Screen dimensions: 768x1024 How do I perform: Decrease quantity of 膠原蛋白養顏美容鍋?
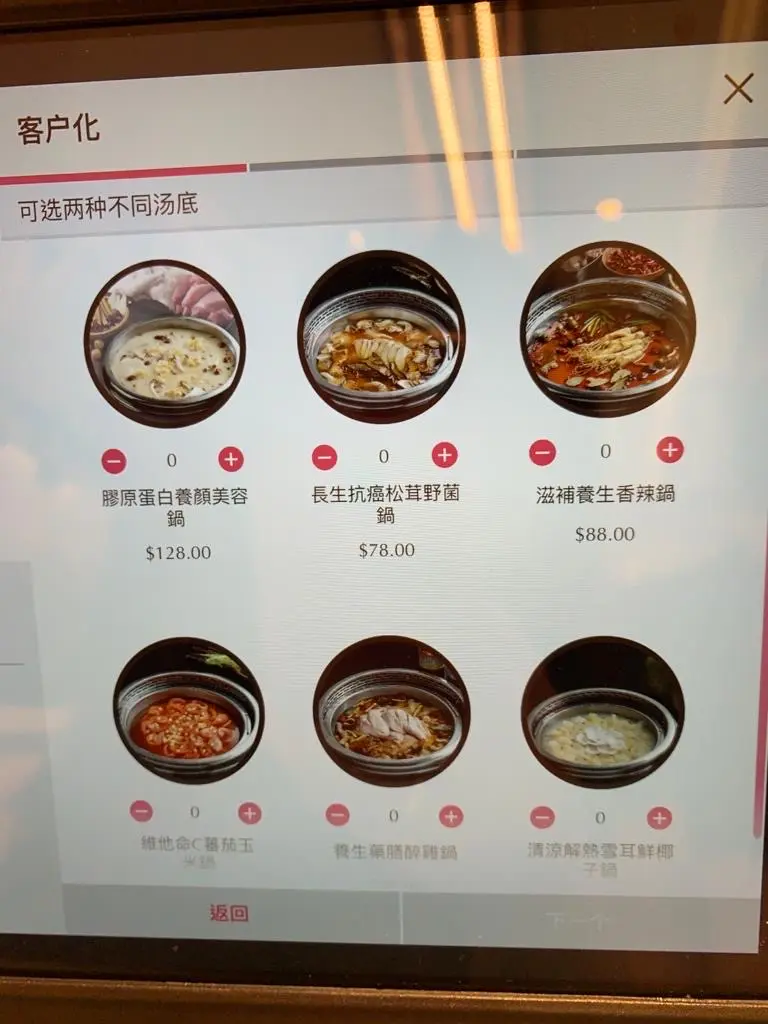114,461
